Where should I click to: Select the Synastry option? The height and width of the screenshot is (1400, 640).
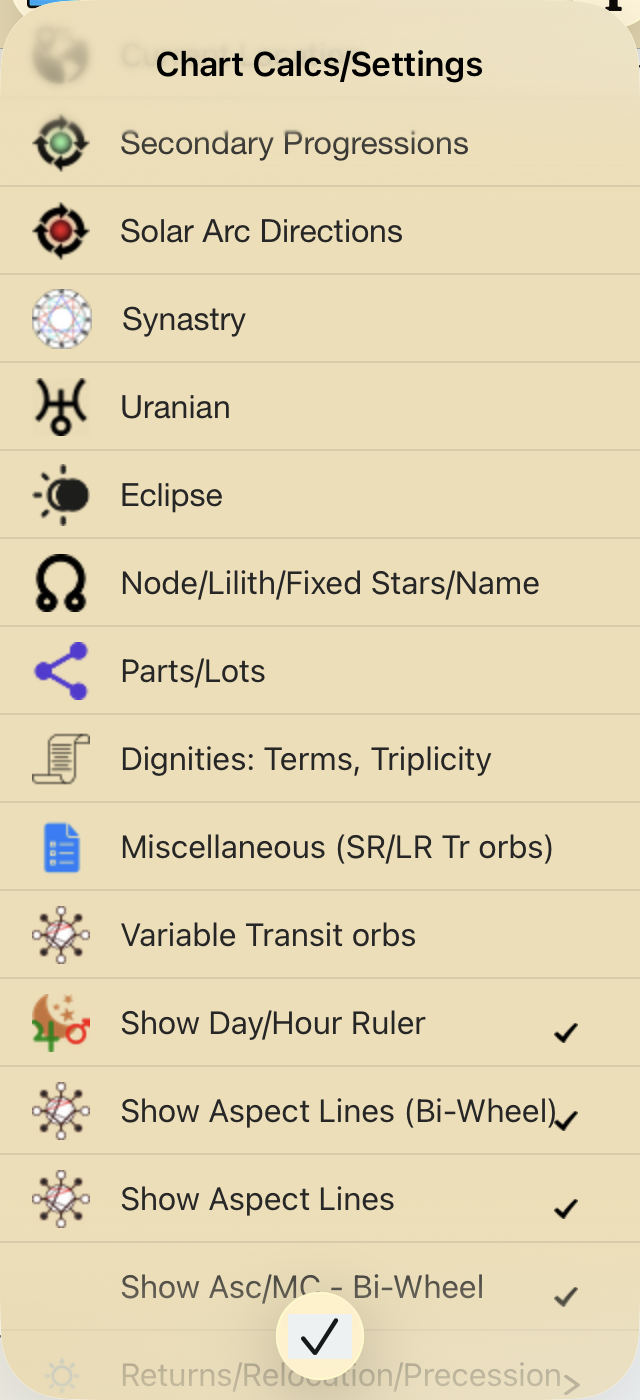click(184, 319)
